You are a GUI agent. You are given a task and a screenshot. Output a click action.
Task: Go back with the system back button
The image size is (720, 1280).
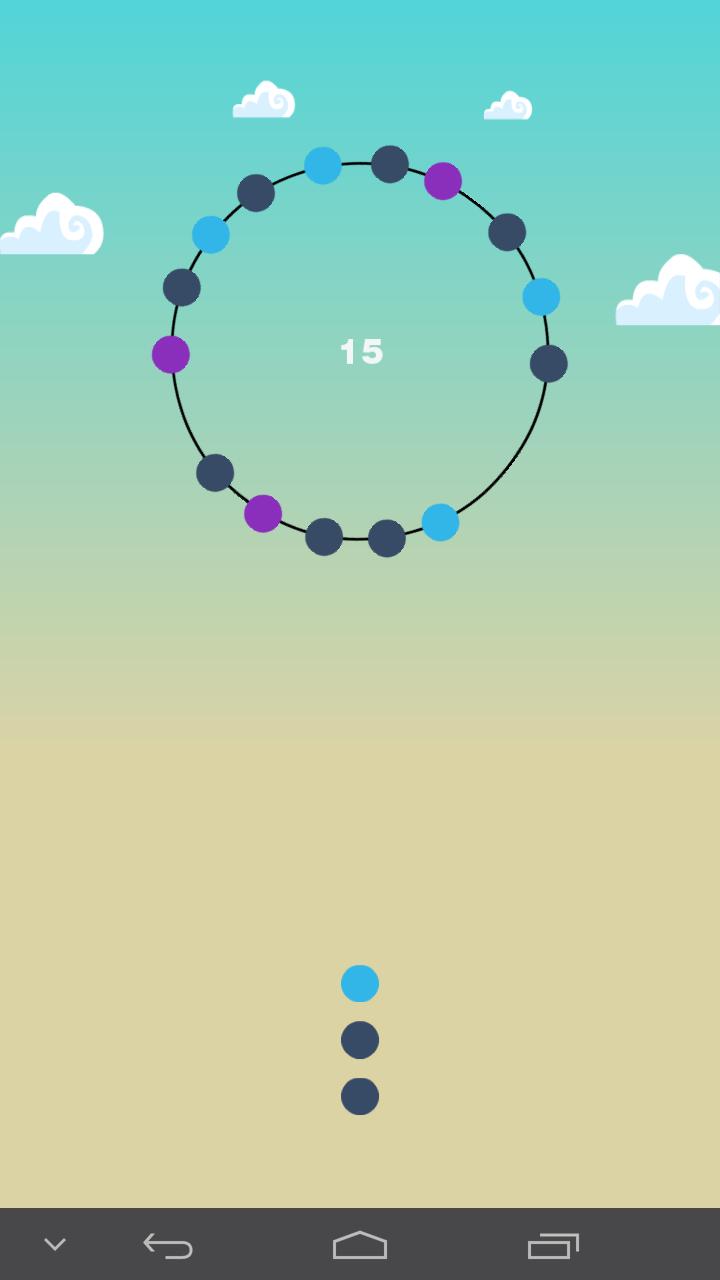pos(168,1245)
